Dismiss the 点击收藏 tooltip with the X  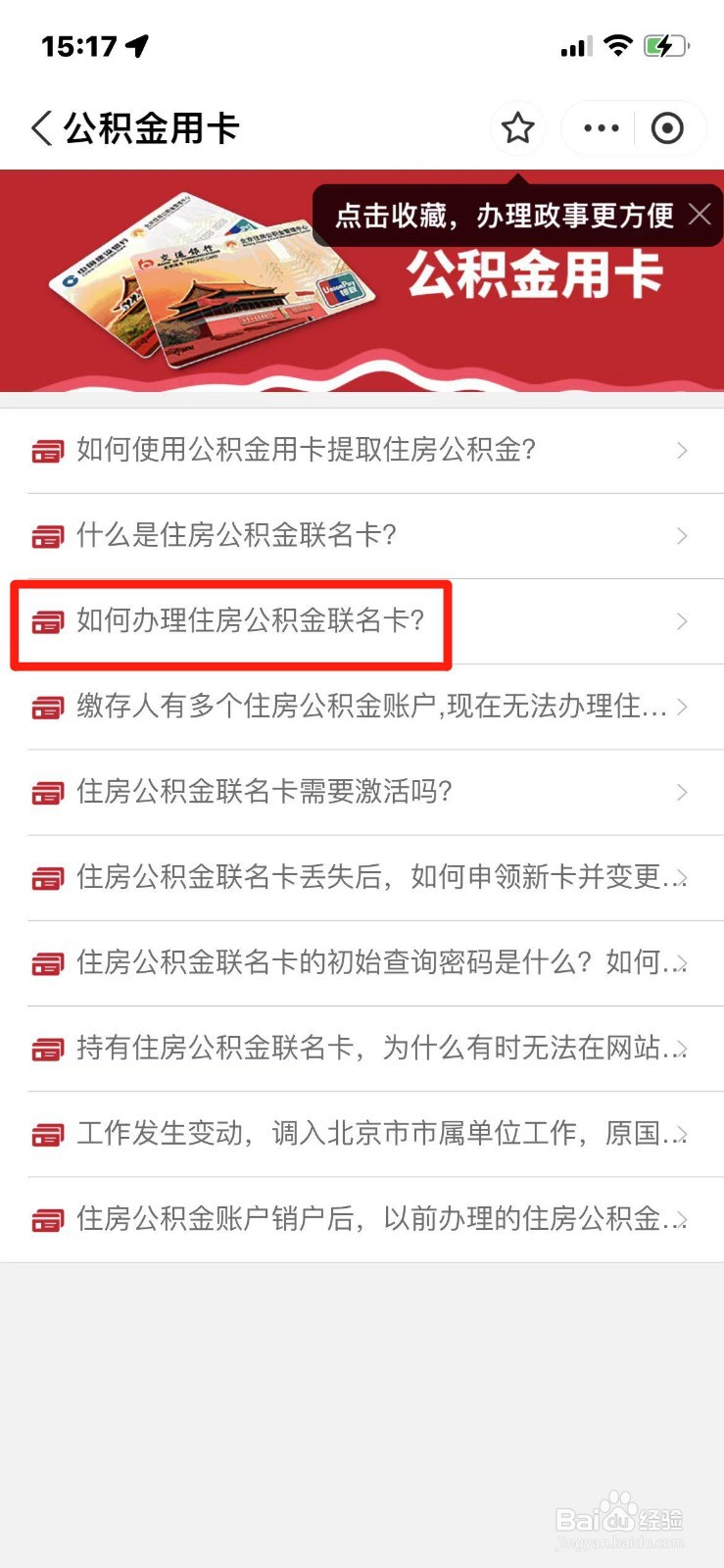[x=700, y=216]
